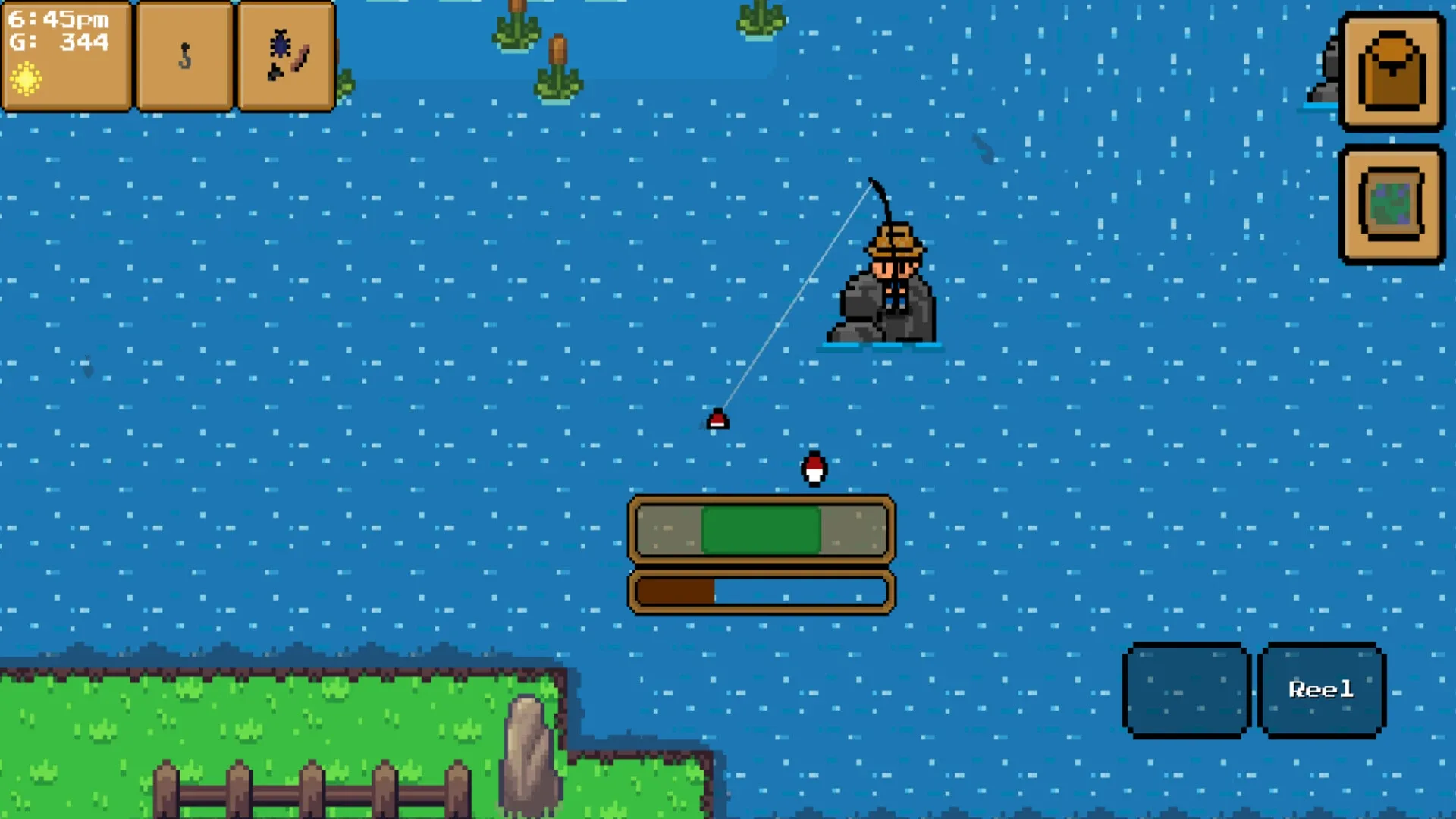The image size is (1456, 819).
Task: Open the backpack inventory
Action: pos(1392,71)
